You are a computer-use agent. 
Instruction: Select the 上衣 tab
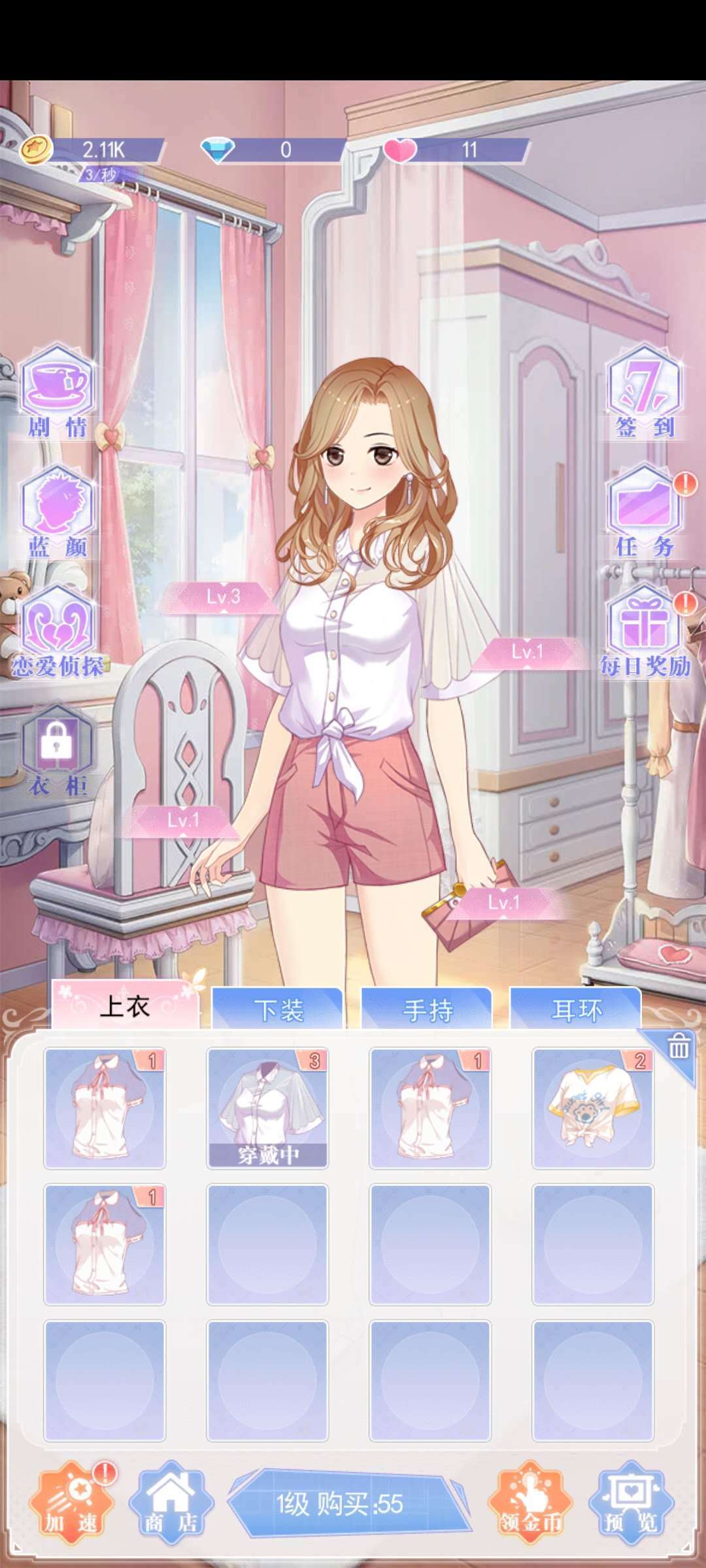125,1006
